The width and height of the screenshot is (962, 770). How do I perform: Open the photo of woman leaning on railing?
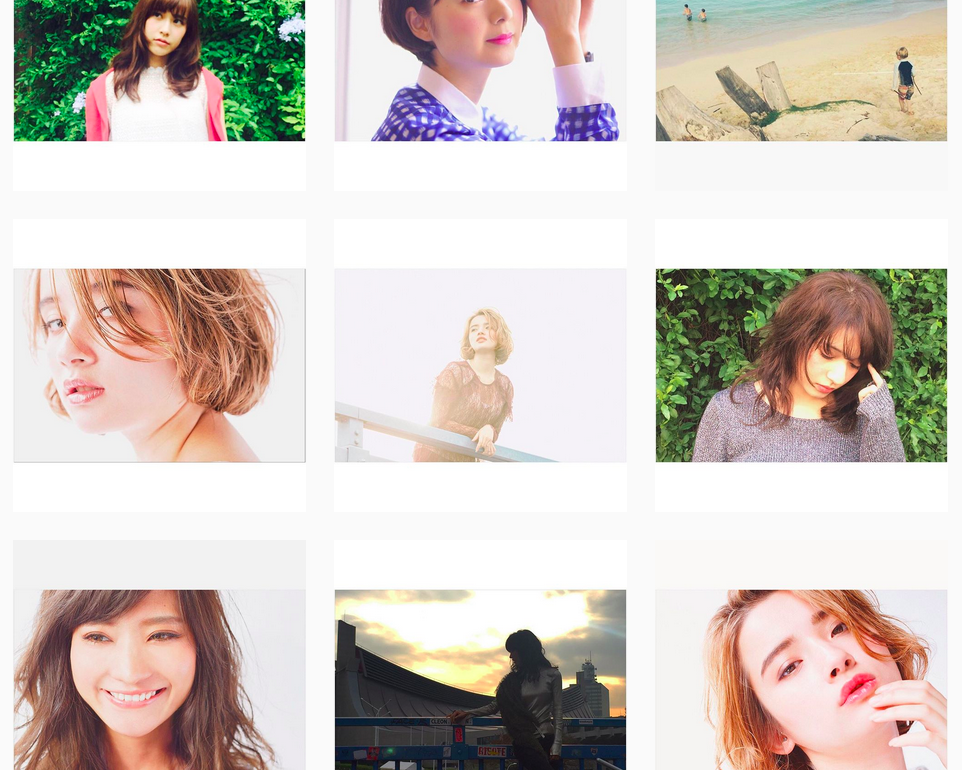[x=480, y=365]
